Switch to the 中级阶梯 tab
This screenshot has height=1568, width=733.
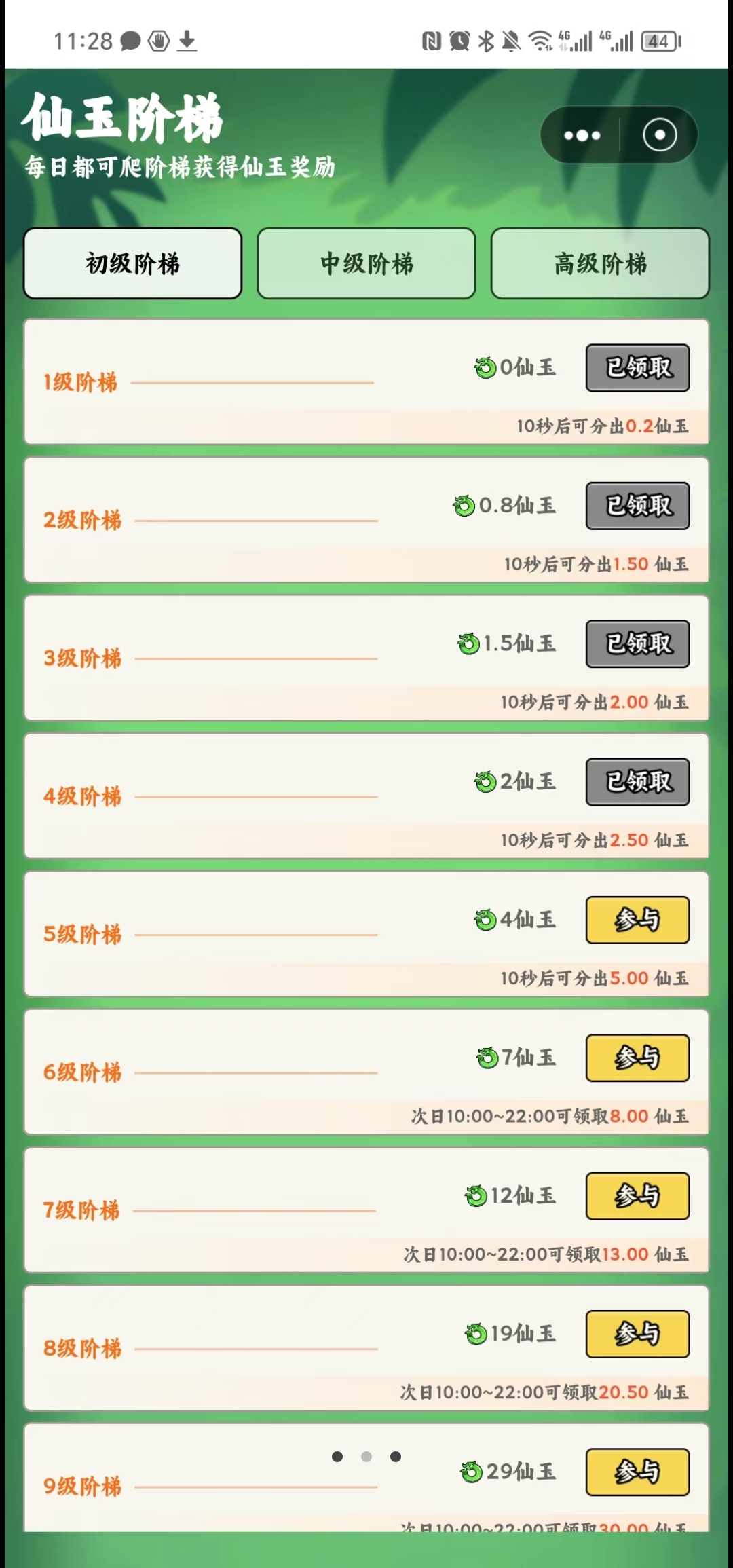366,263
